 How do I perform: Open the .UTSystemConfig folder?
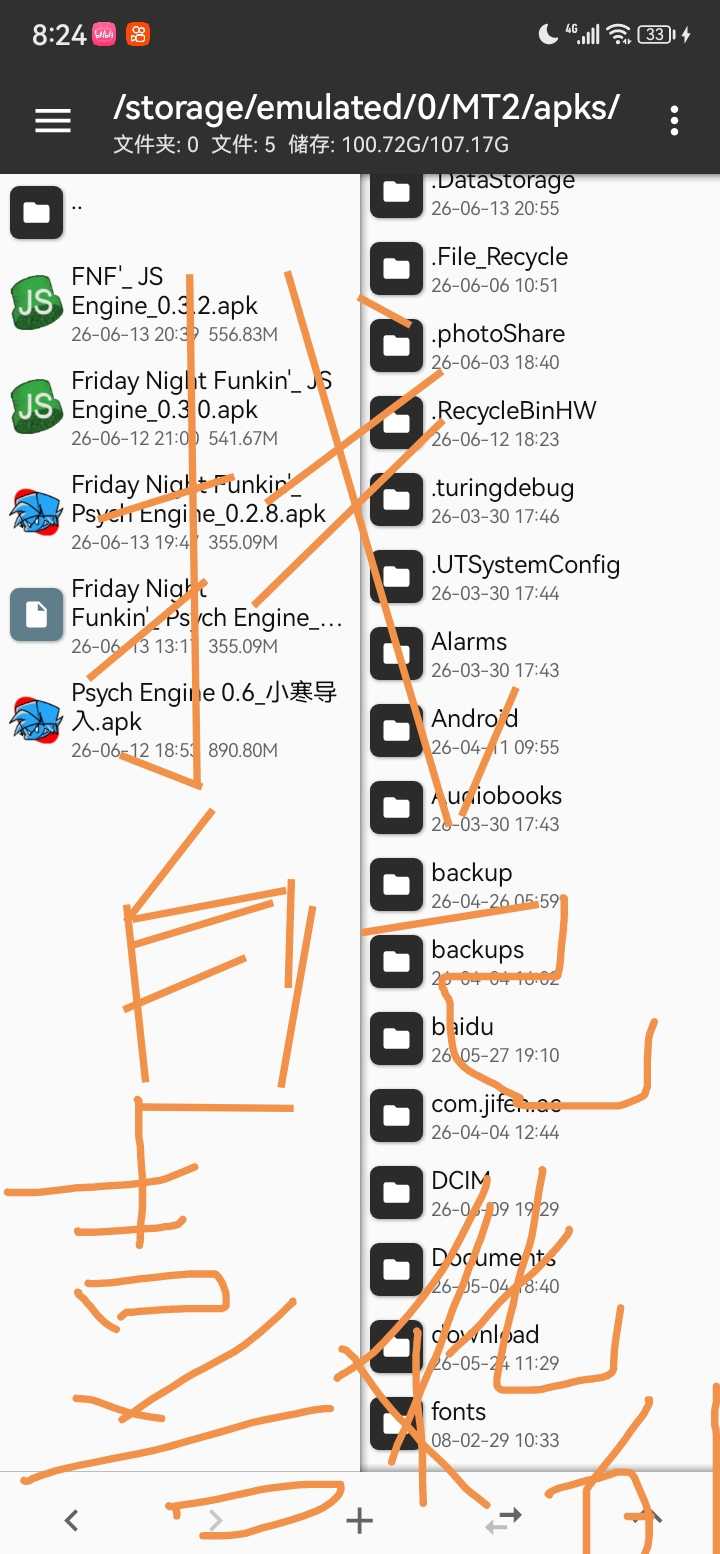(x=541, y=577)
